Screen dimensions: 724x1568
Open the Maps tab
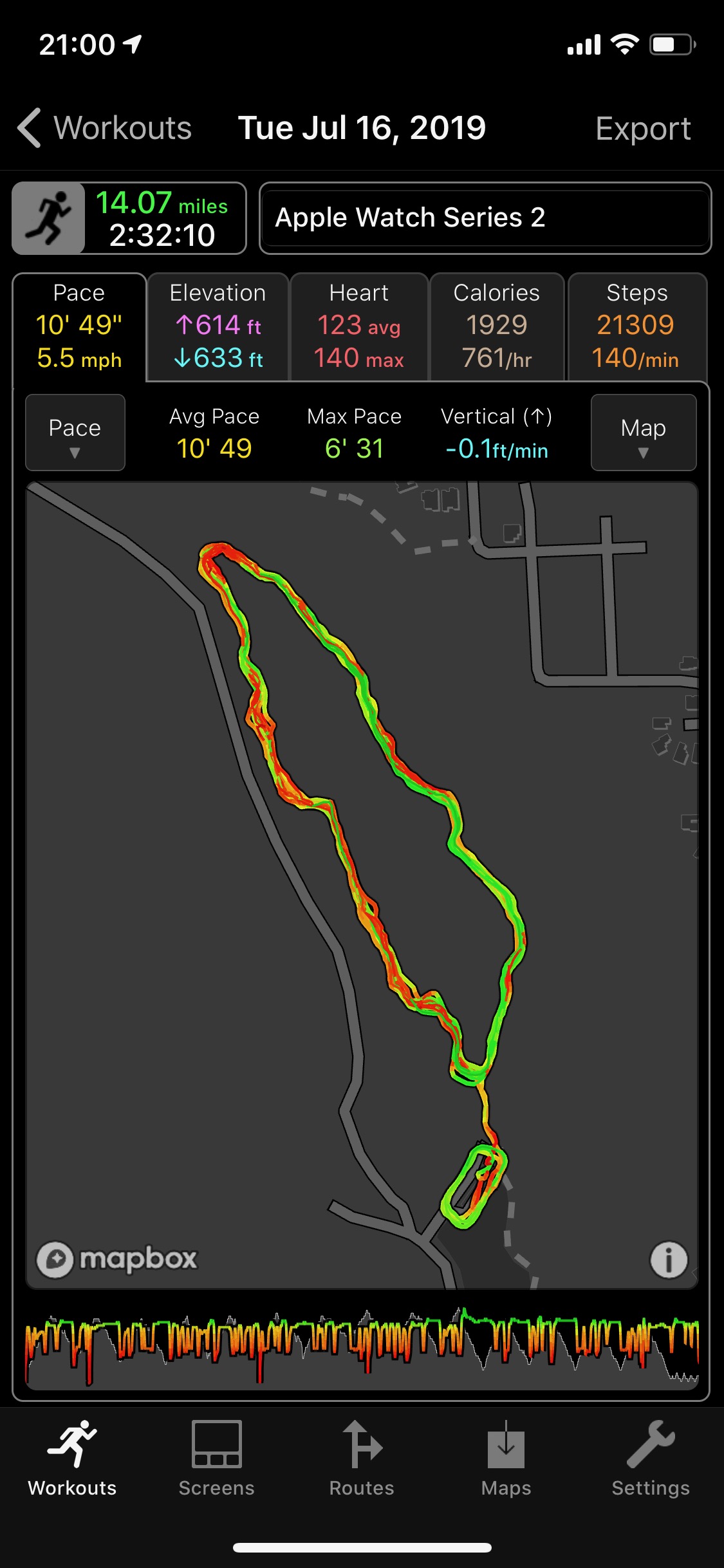[506, 1458]
